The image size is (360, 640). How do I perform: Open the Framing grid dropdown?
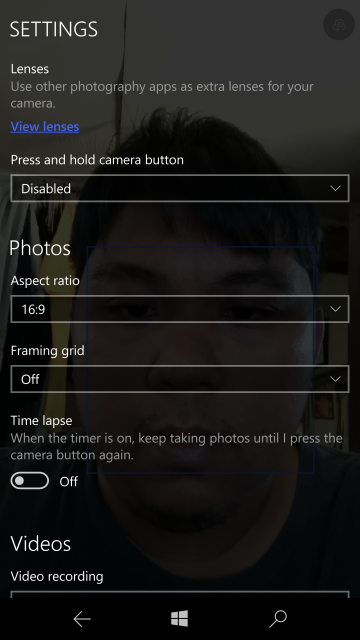[x=180, y=379]
